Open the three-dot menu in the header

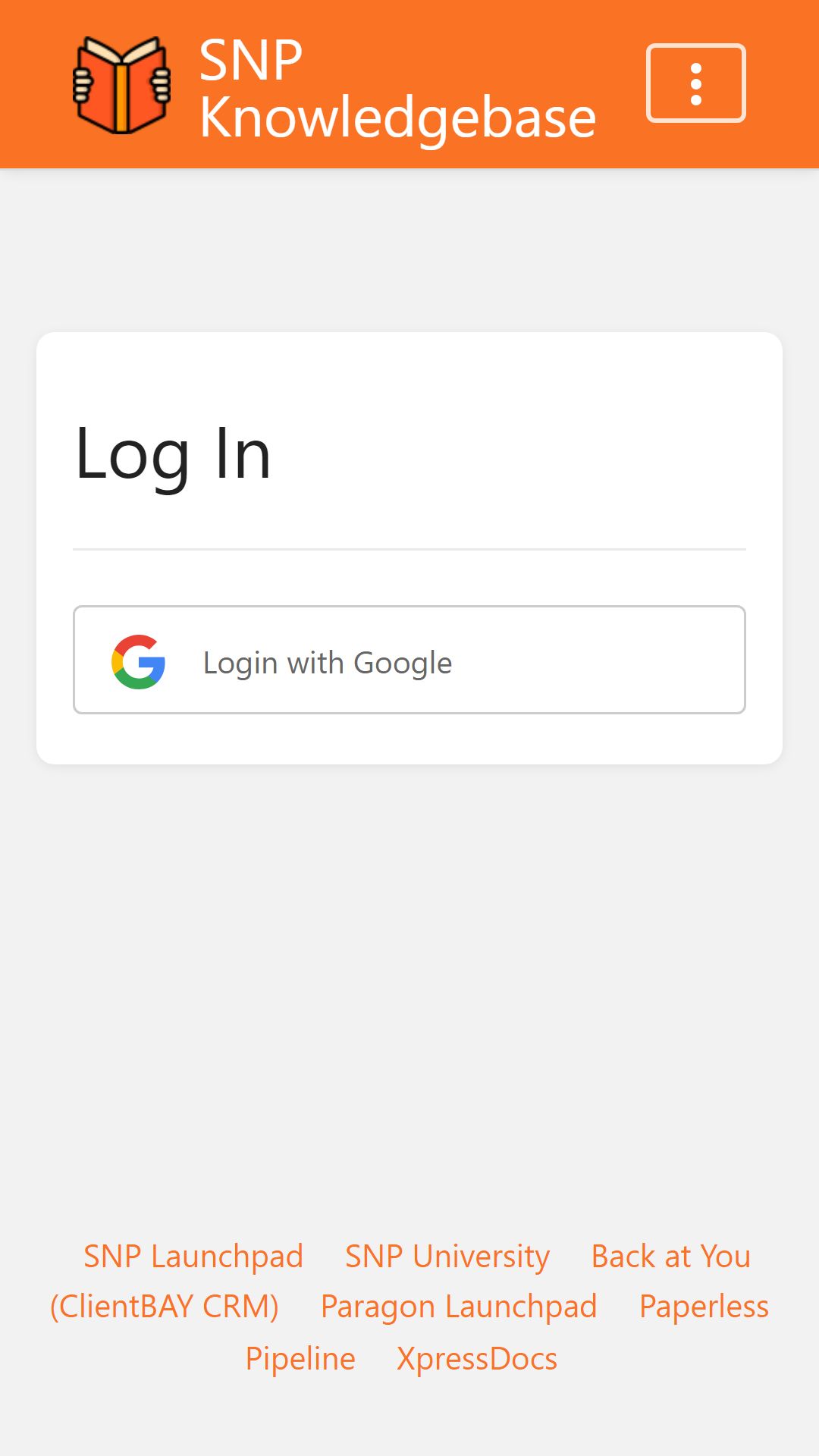(x=695, y=83)
